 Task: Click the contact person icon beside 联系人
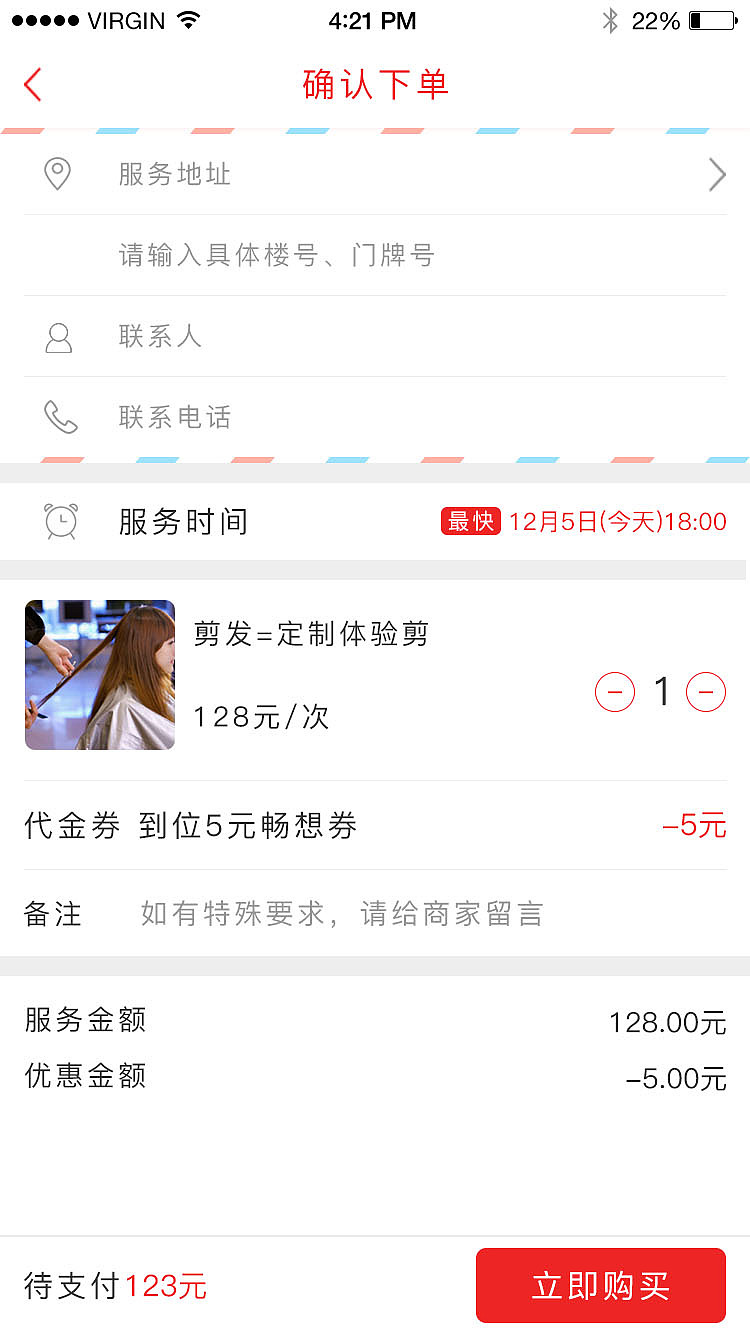coord(58,337)
